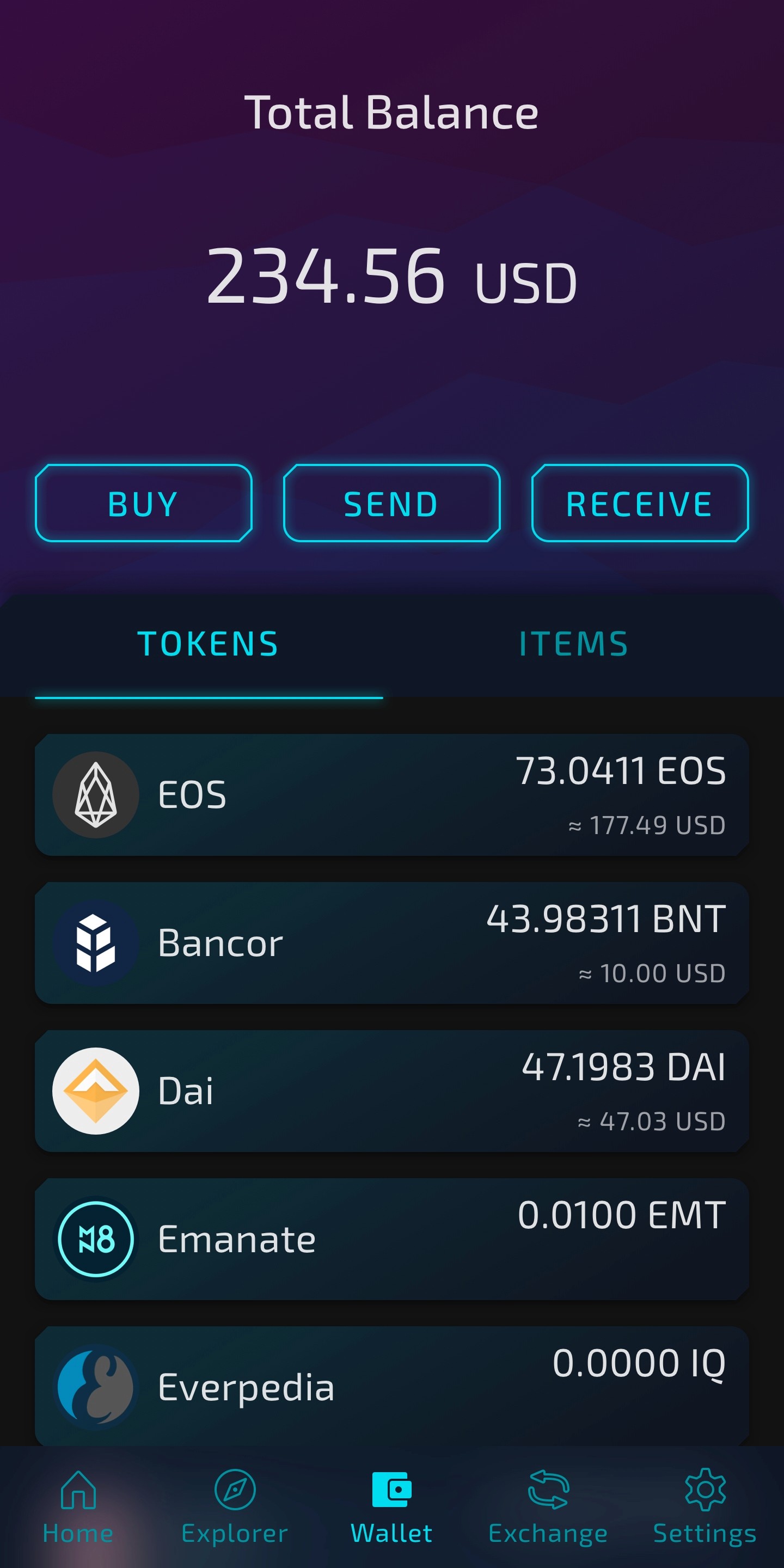Open the Everpedia token row
The image size is (784, 1568).
pos(391,1387)
